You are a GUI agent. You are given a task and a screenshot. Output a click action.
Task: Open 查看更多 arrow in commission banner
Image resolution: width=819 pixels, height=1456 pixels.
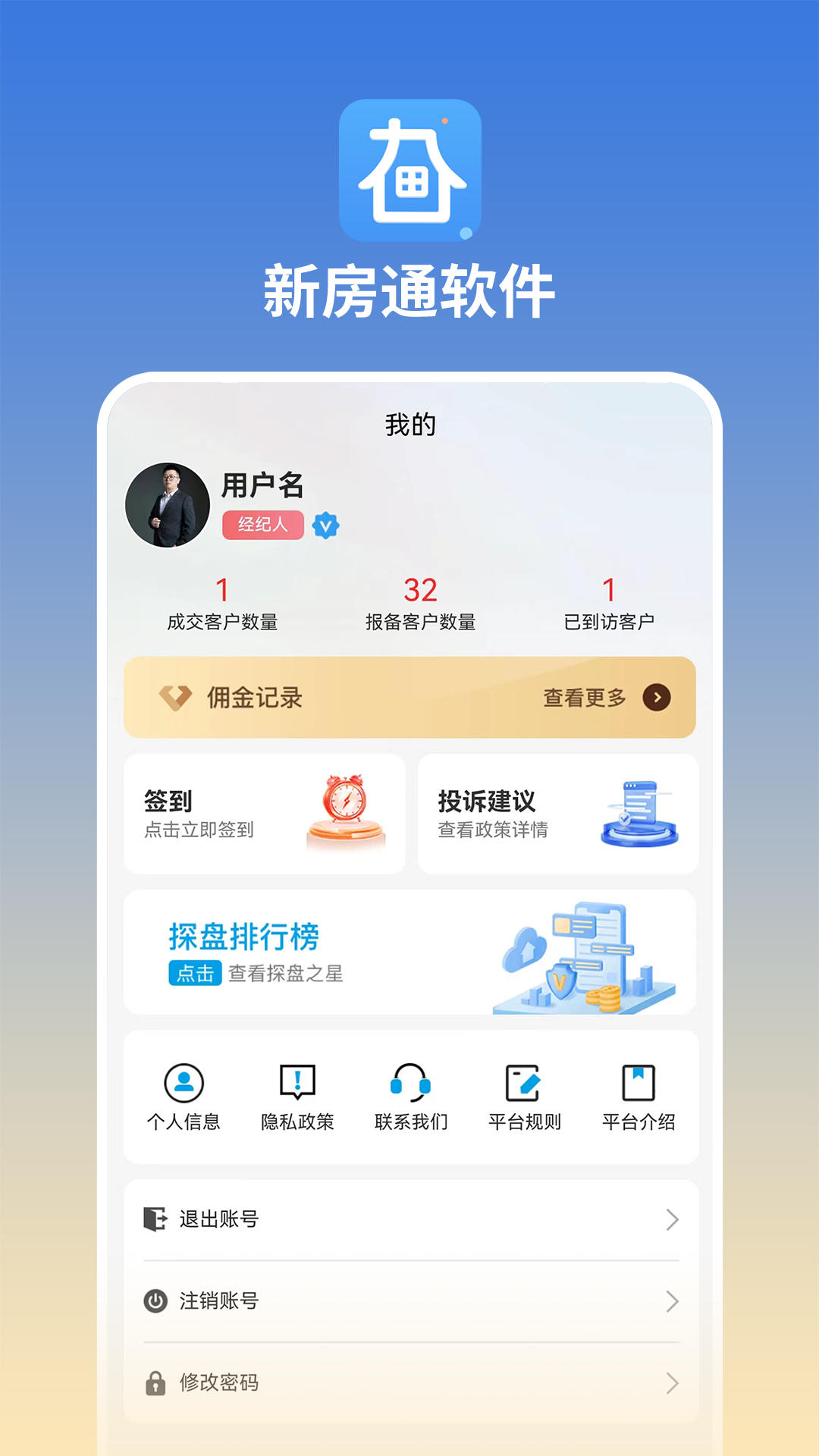pos(657,698)
